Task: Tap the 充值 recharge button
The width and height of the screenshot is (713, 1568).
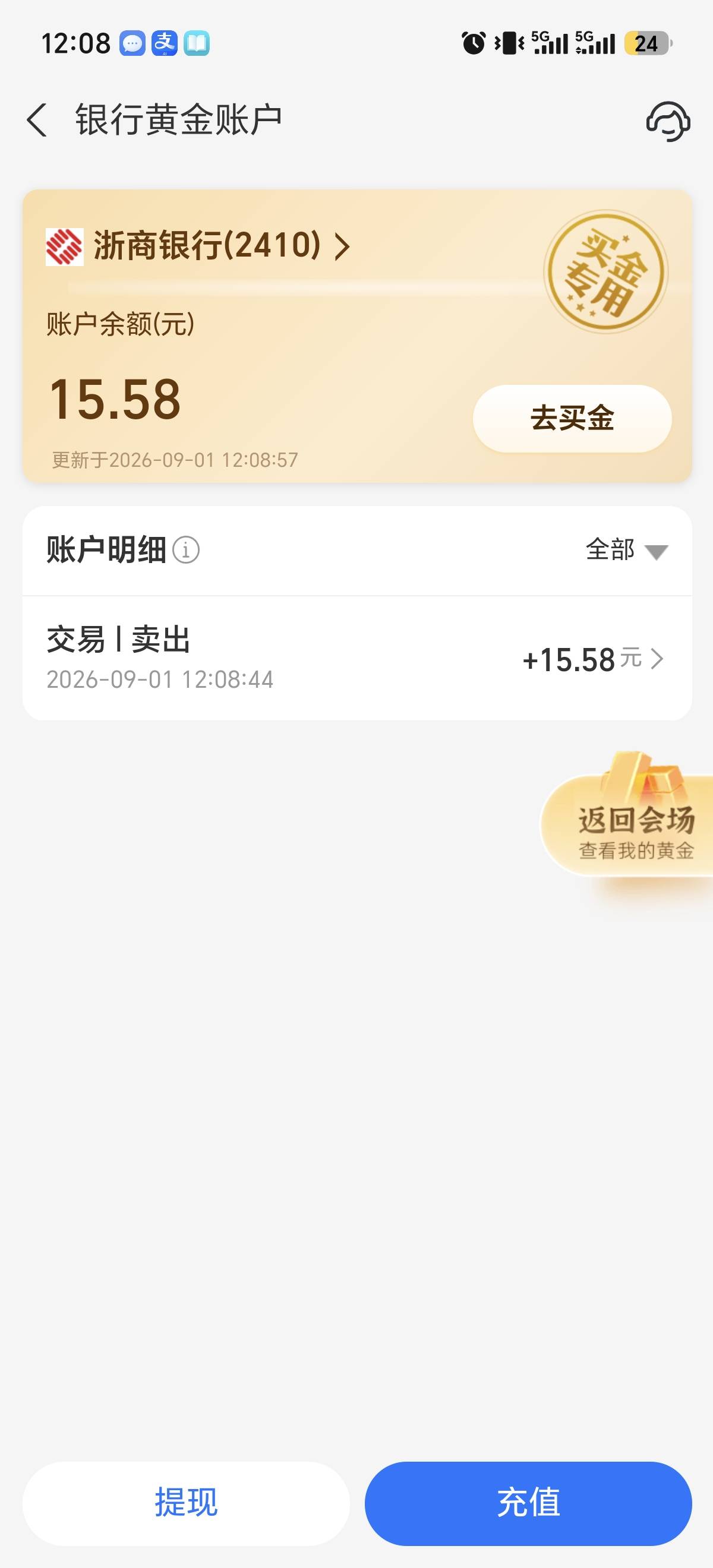Action: click(528, 1503)
